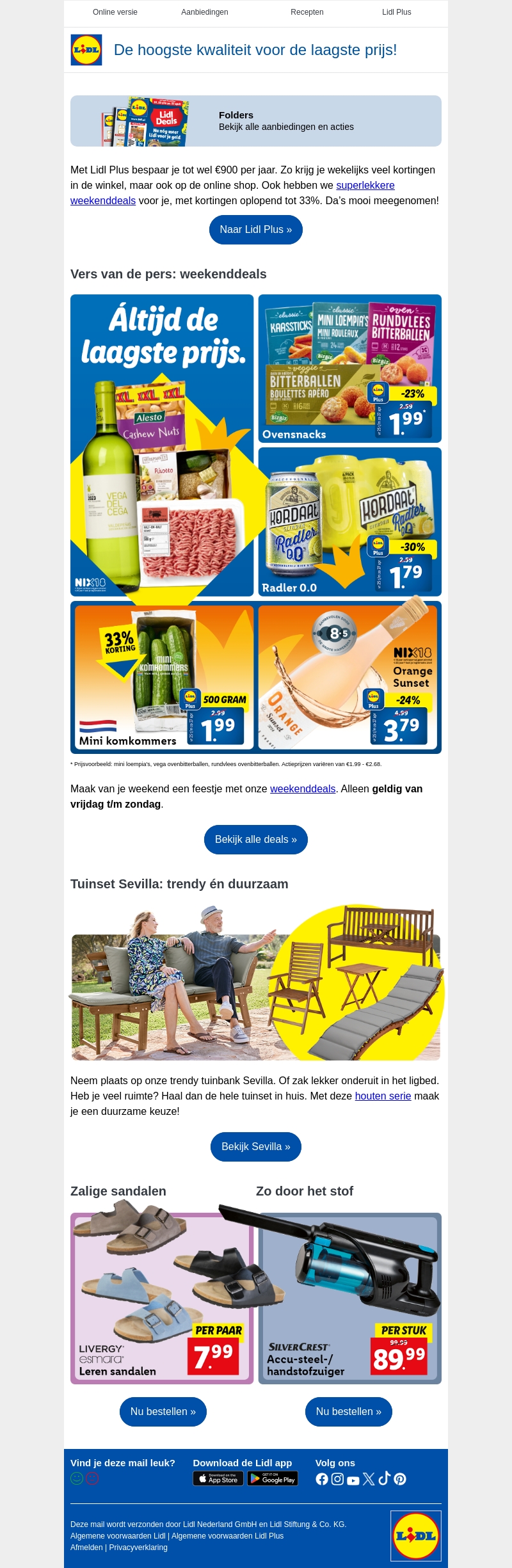Rate this mail with the sad smiley

pyautogui.click(x=92, y=1478)
